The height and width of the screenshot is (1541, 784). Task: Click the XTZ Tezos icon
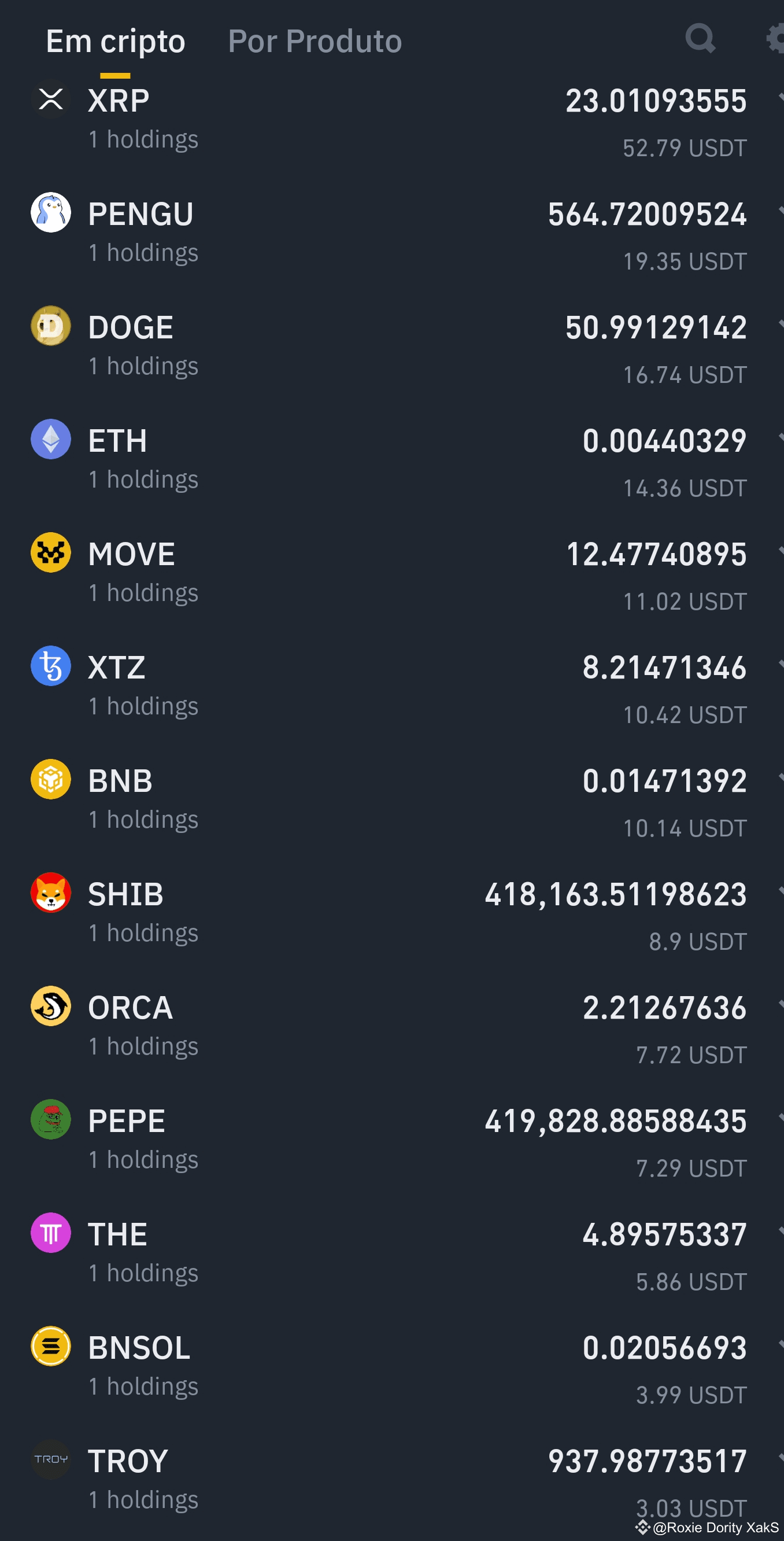50,666
